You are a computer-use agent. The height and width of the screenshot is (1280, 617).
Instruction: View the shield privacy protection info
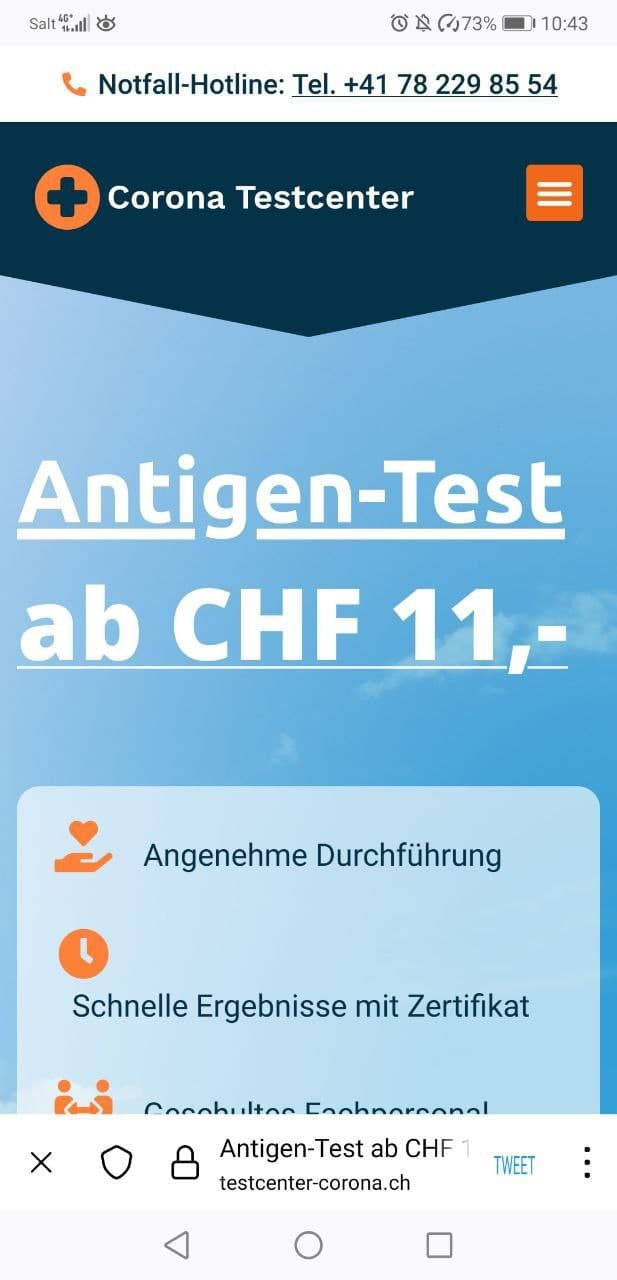pos(117,1162)
